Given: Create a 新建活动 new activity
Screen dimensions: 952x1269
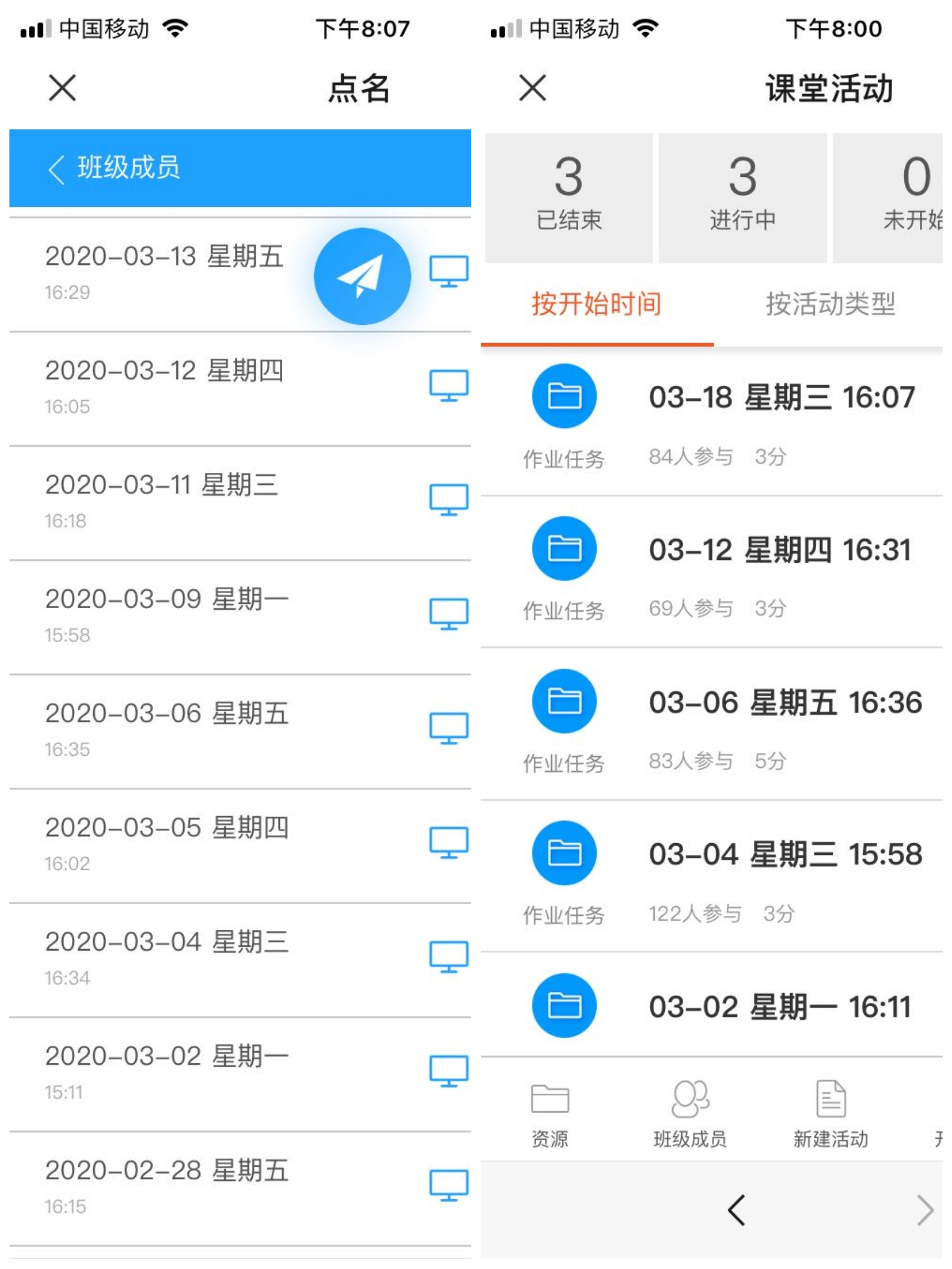Looking at the screenshot, I should pos(830,1114).
